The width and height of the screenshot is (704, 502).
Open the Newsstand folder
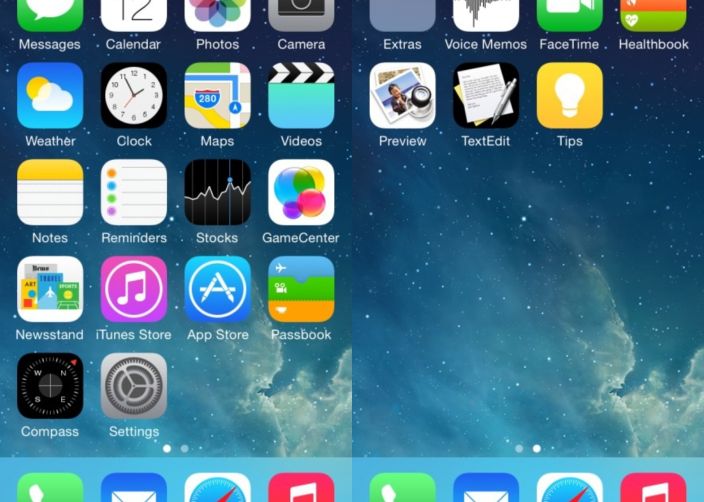pos(50,289)
